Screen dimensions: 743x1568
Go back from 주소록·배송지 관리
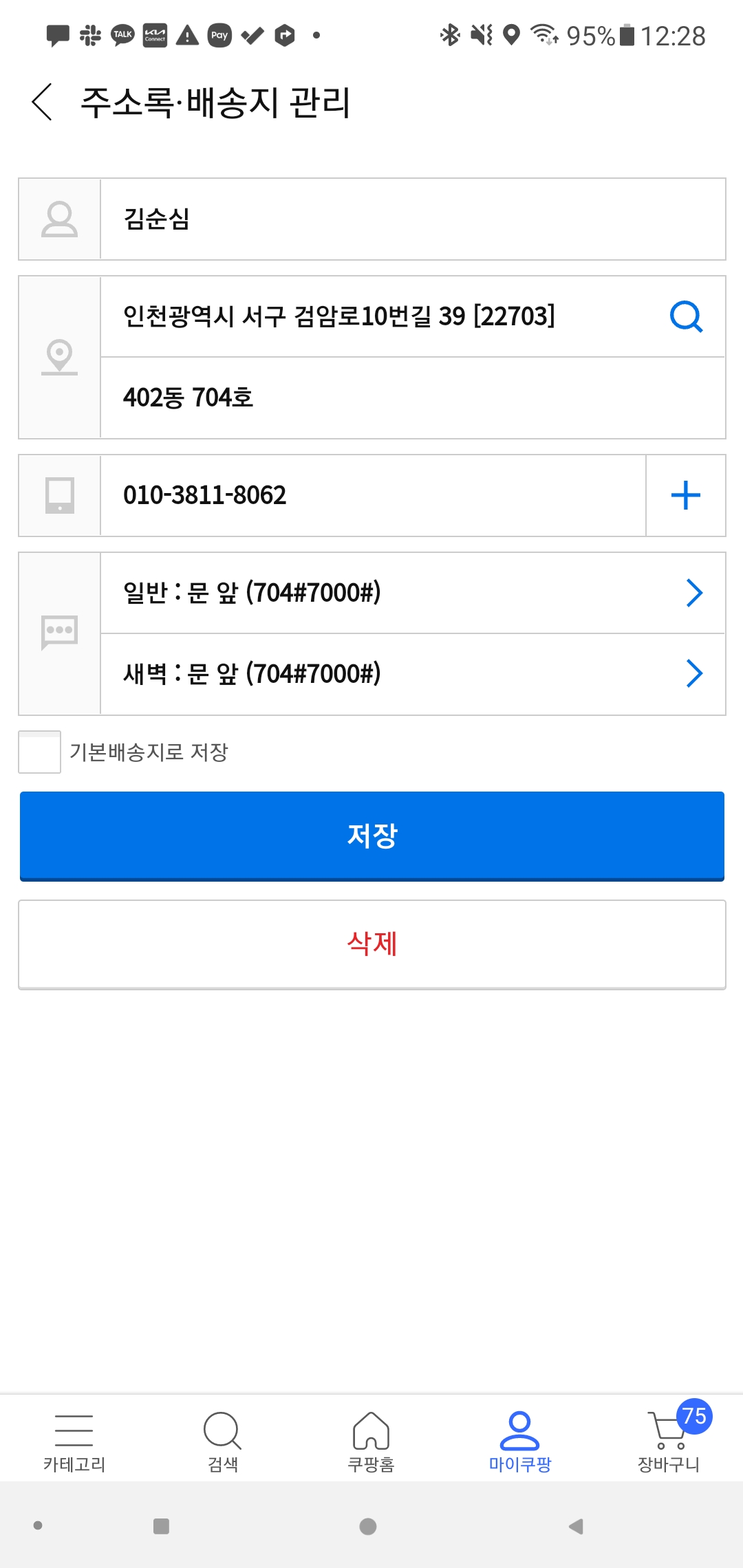pos(43,102)
